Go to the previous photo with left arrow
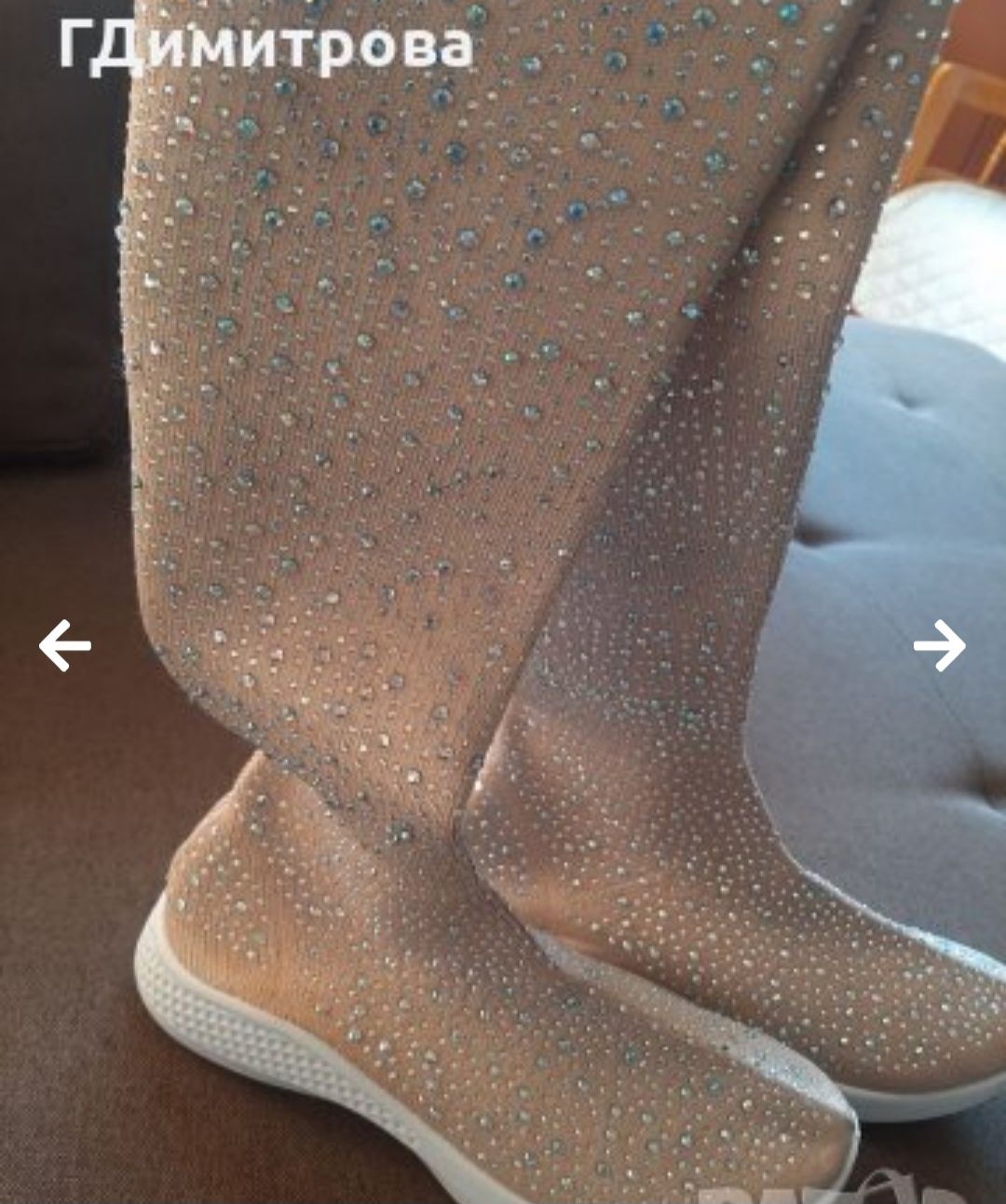The width and height of the screenshot is (1006, 1204). tap(64, 644)
